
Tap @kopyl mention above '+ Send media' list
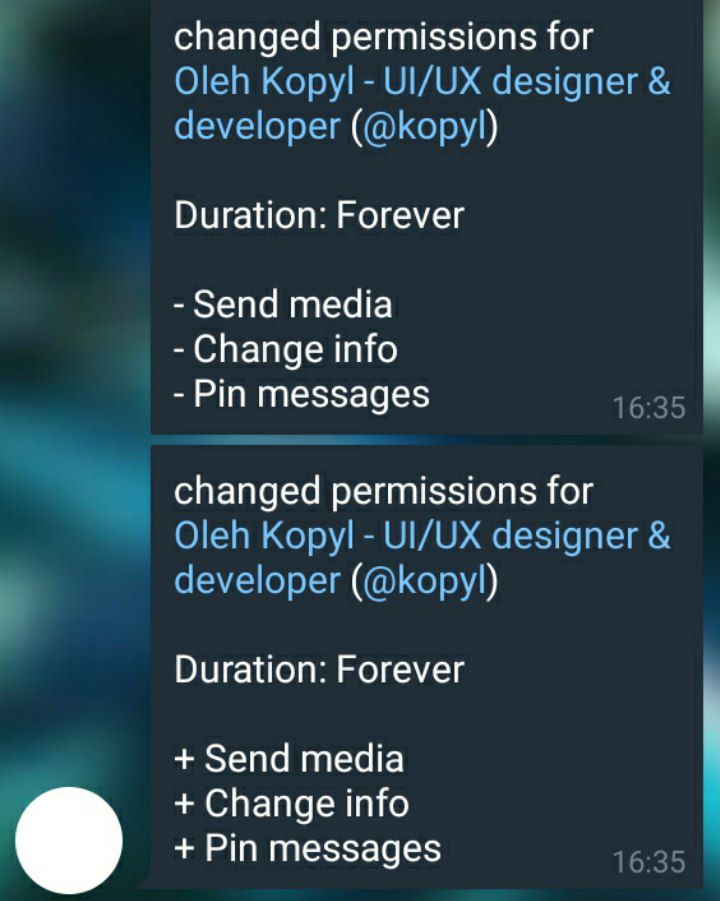tap(424, 581)
